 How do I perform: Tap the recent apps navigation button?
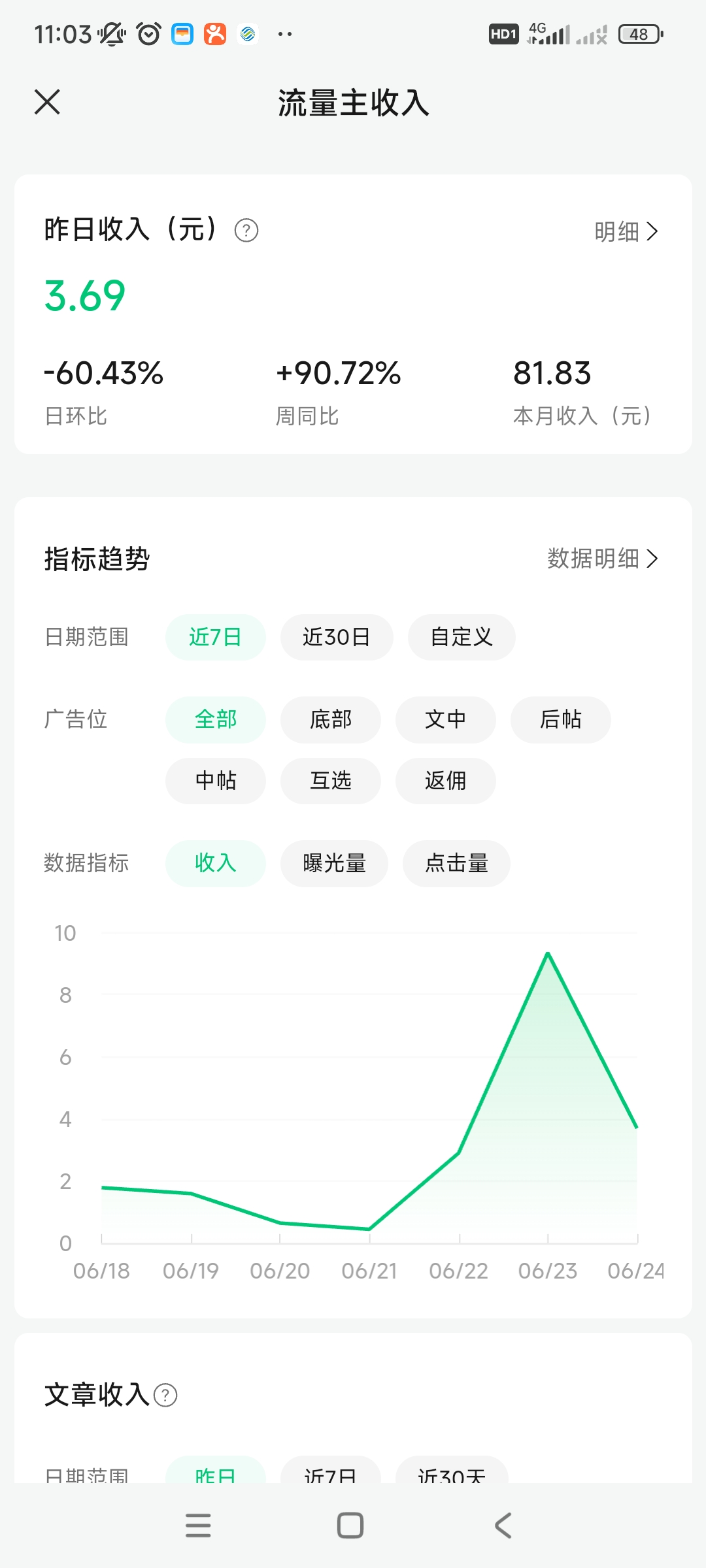pyautogui.click(x=199, y=1527)
